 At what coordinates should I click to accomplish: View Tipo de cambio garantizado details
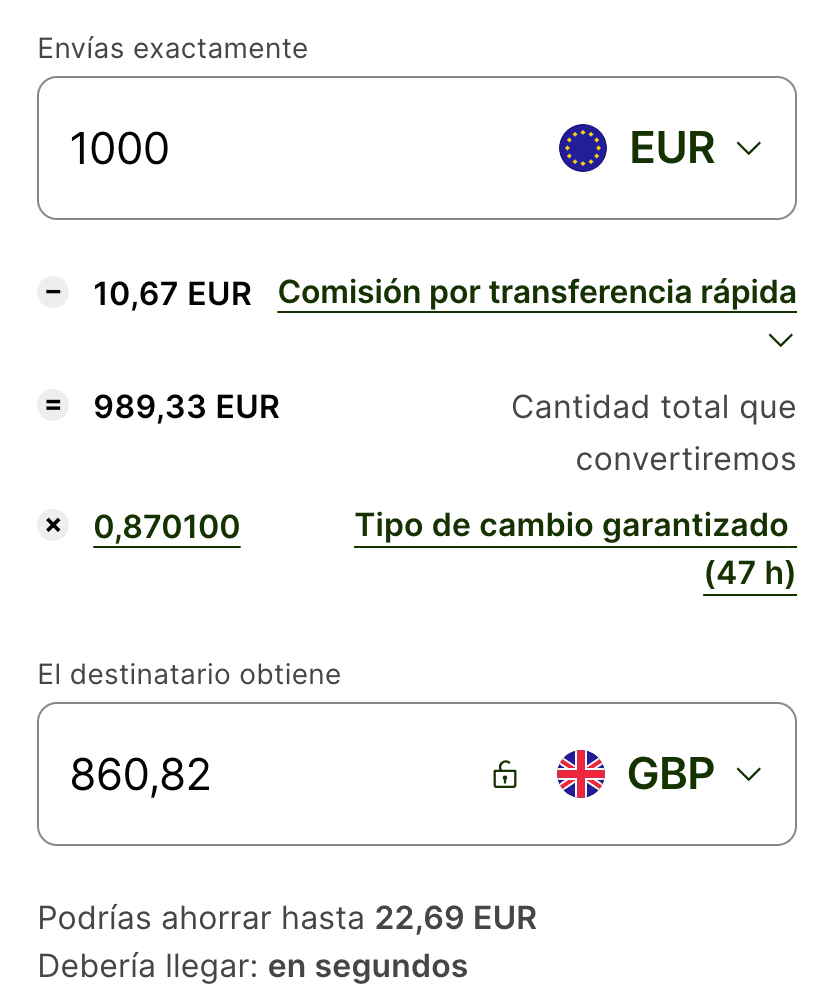pos(574,526)
